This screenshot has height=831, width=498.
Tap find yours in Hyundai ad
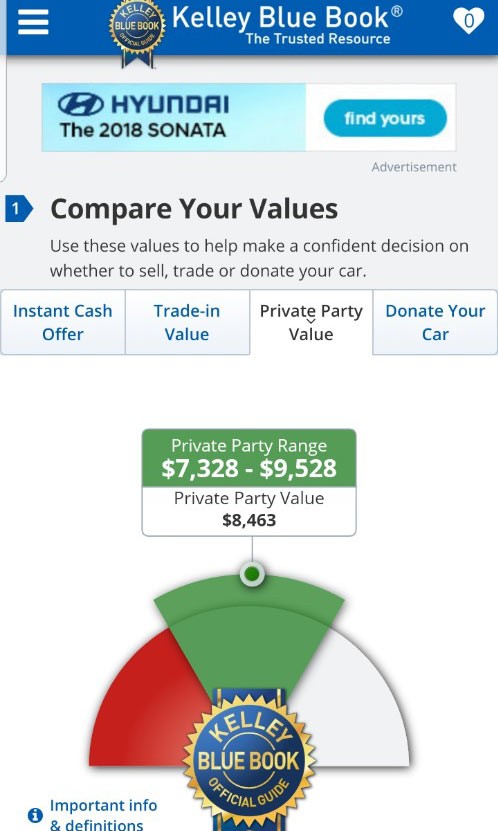pyautogui.click(x=385, y=118)
